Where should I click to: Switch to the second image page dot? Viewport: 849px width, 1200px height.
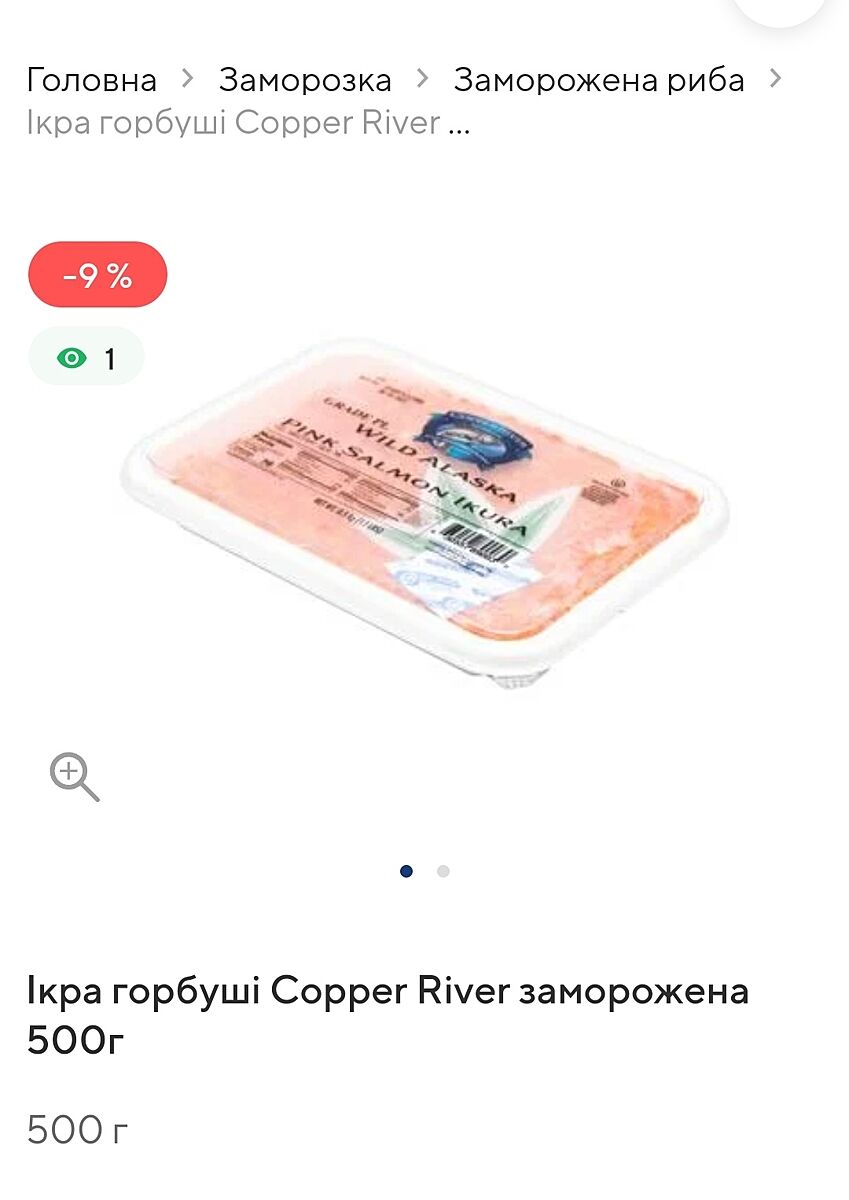[x=443, y=871]
